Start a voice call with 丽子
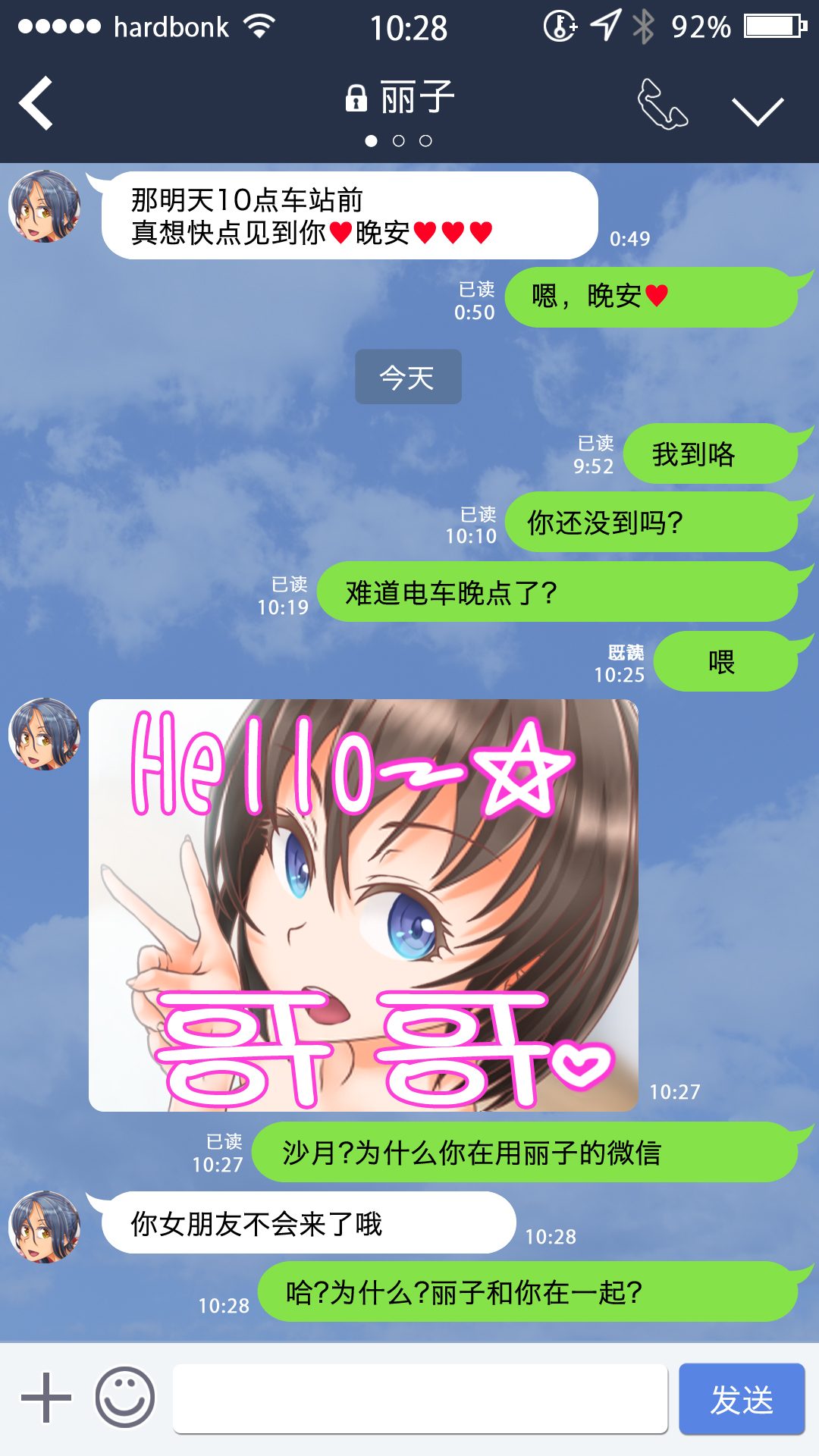The width and height of the screenshot is (819, 1456). click(662, 105)
